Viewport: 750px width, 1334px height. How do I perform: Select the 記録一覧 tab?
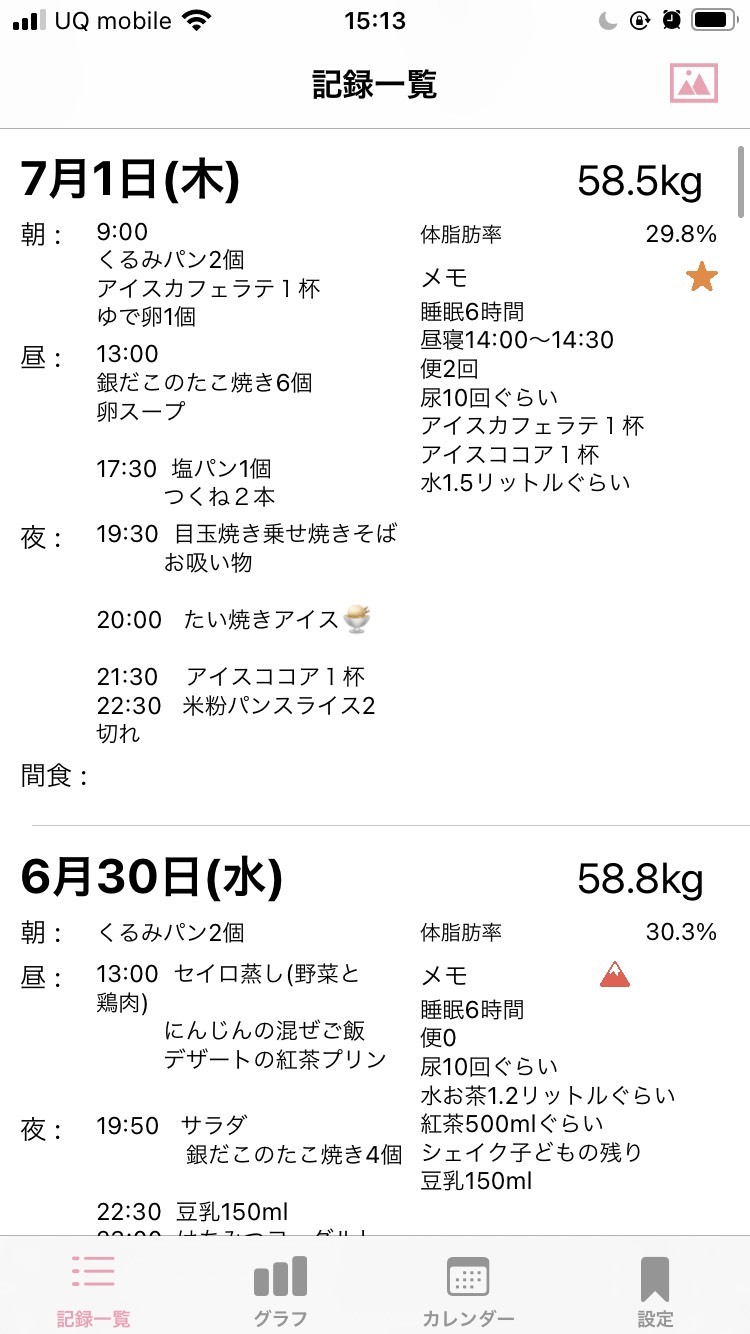coord(93,1290)
